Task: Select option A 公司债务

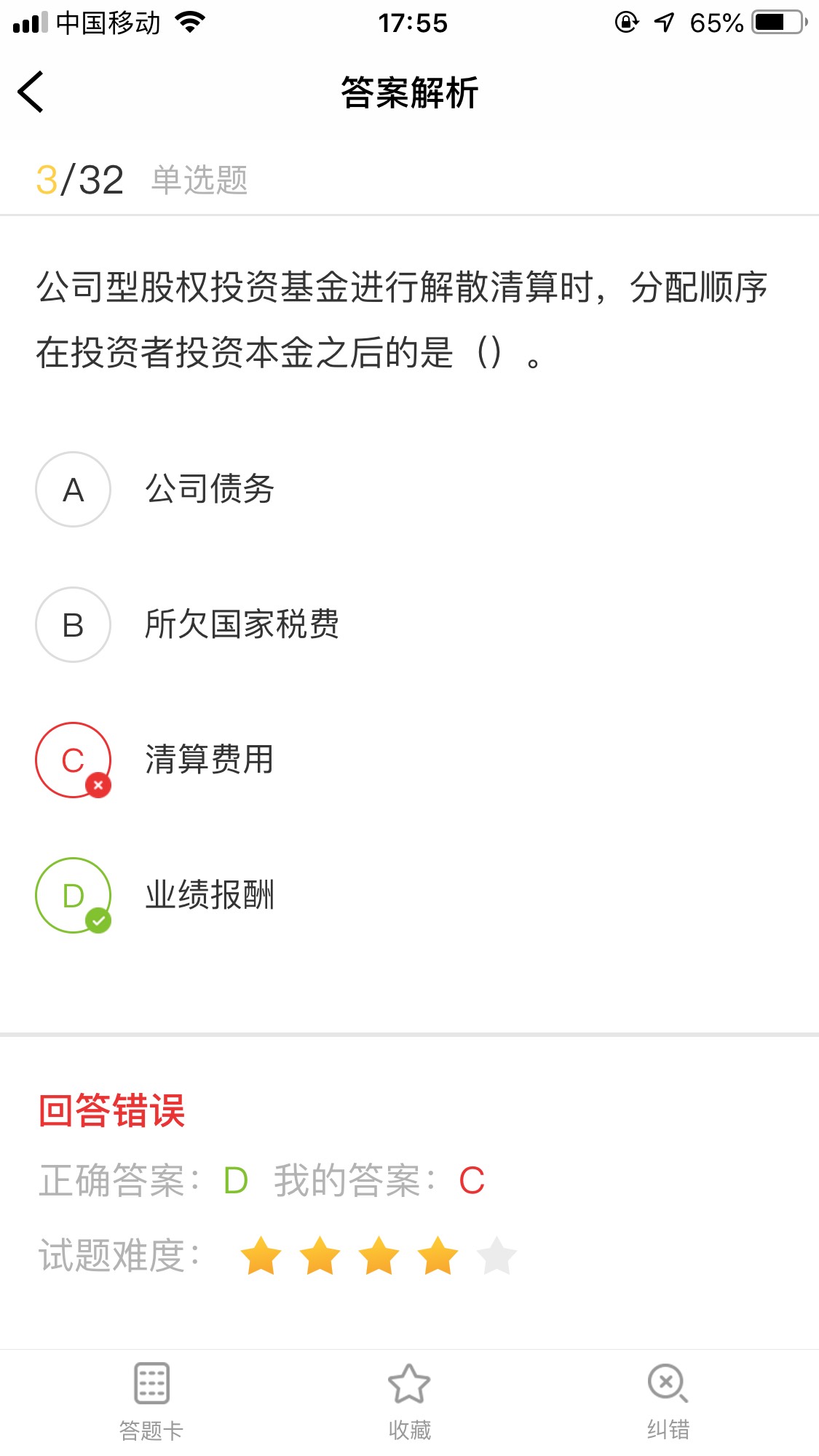Action: click(74, 490)
